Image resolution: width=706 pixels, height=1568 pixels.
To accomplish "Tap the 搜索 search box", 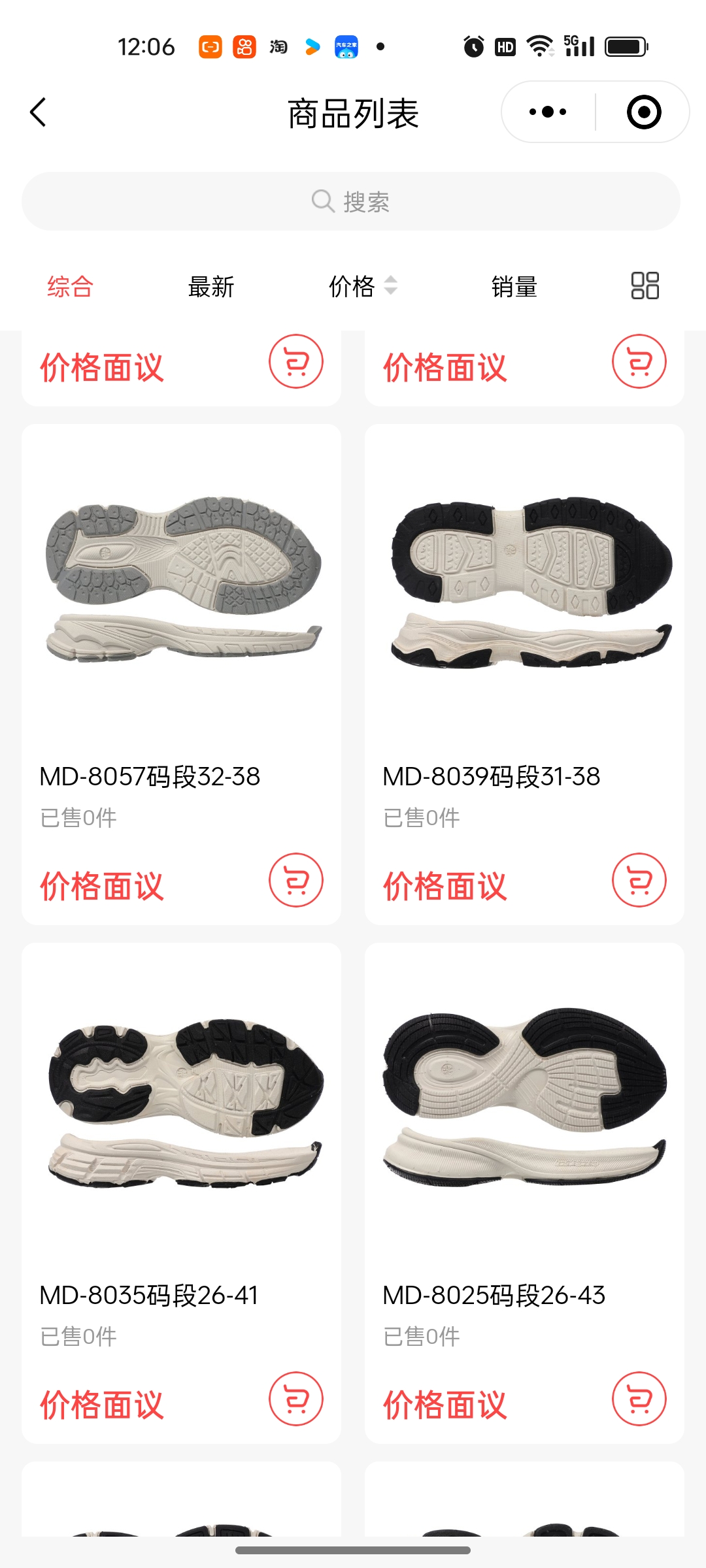I will (351, 201).
